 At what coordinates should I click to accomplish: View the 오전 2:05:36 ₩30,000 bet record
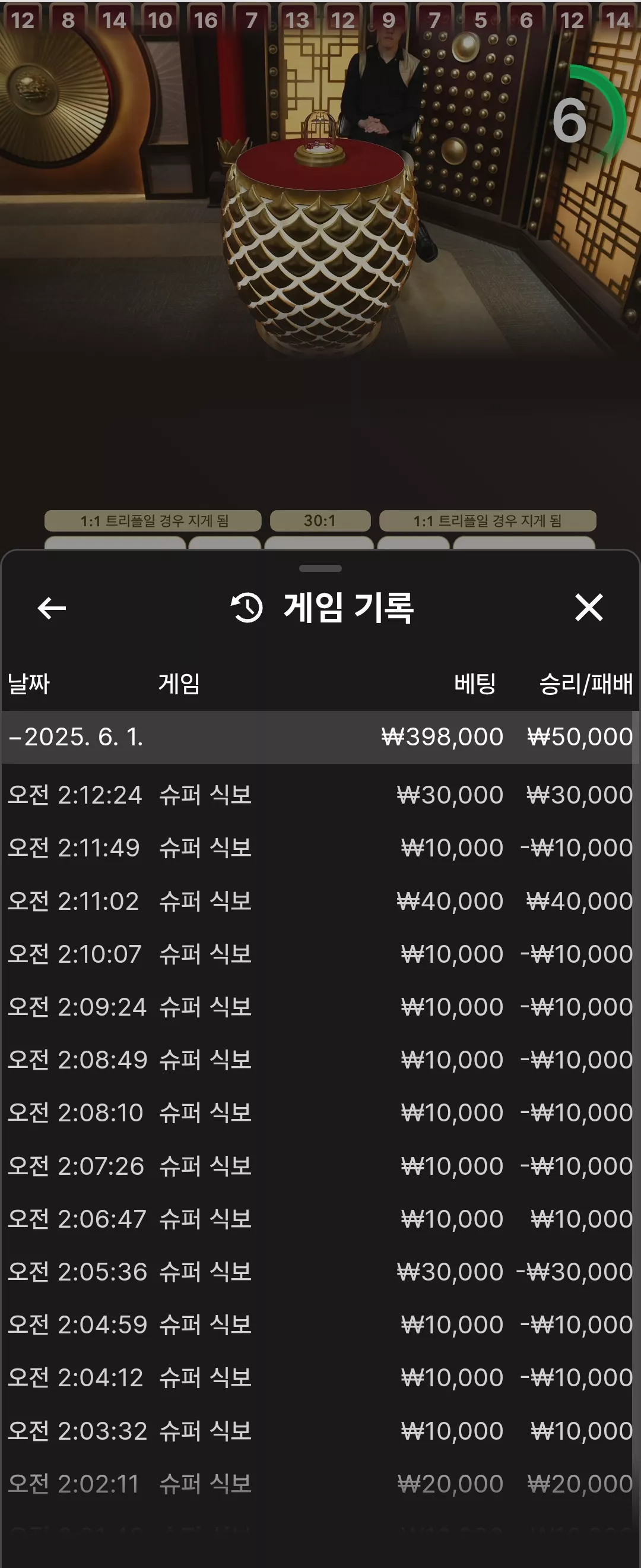320,1272
